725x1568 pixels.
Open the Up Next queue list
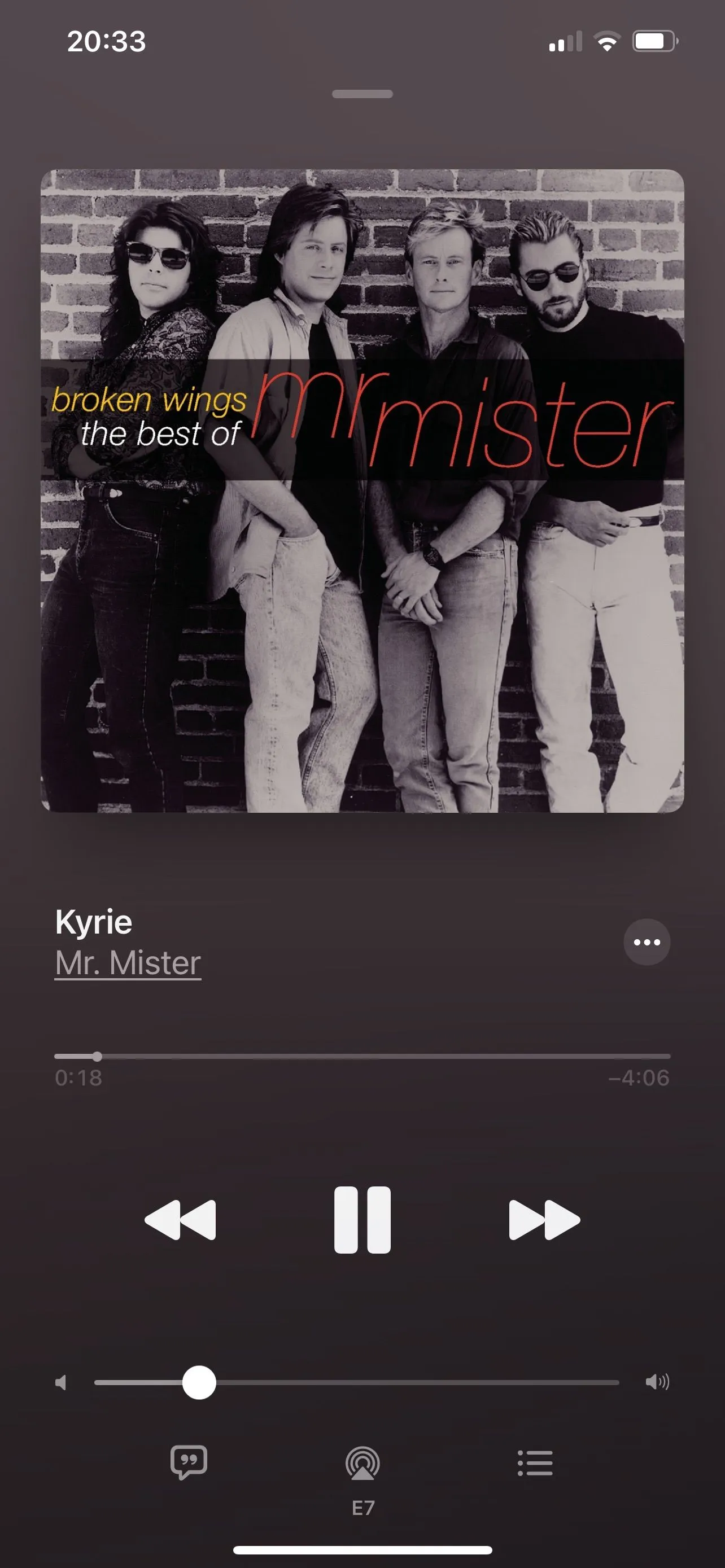coord(535,1462)
